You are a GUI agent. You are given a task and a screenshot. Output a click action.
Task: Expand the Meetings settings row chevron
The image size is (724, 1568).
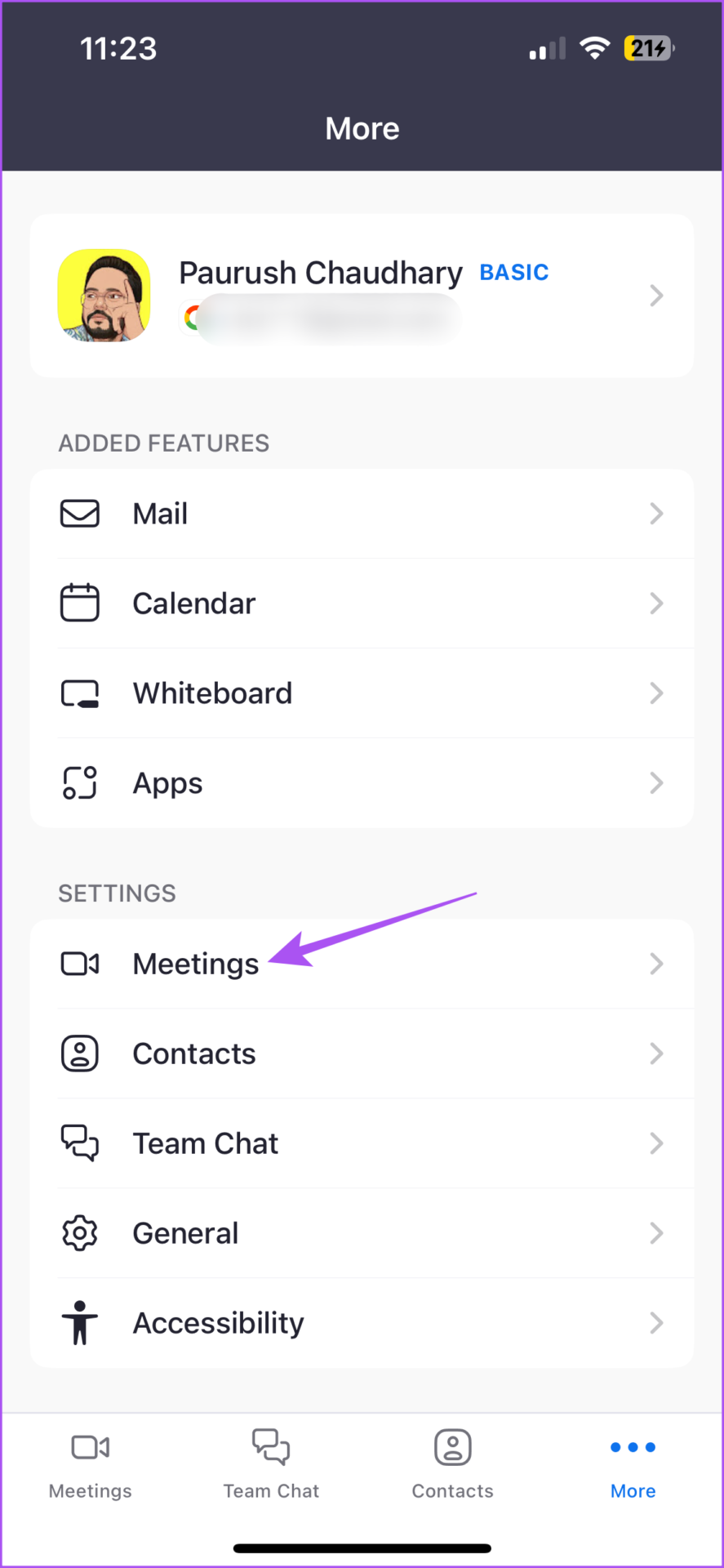click(656, 964)
